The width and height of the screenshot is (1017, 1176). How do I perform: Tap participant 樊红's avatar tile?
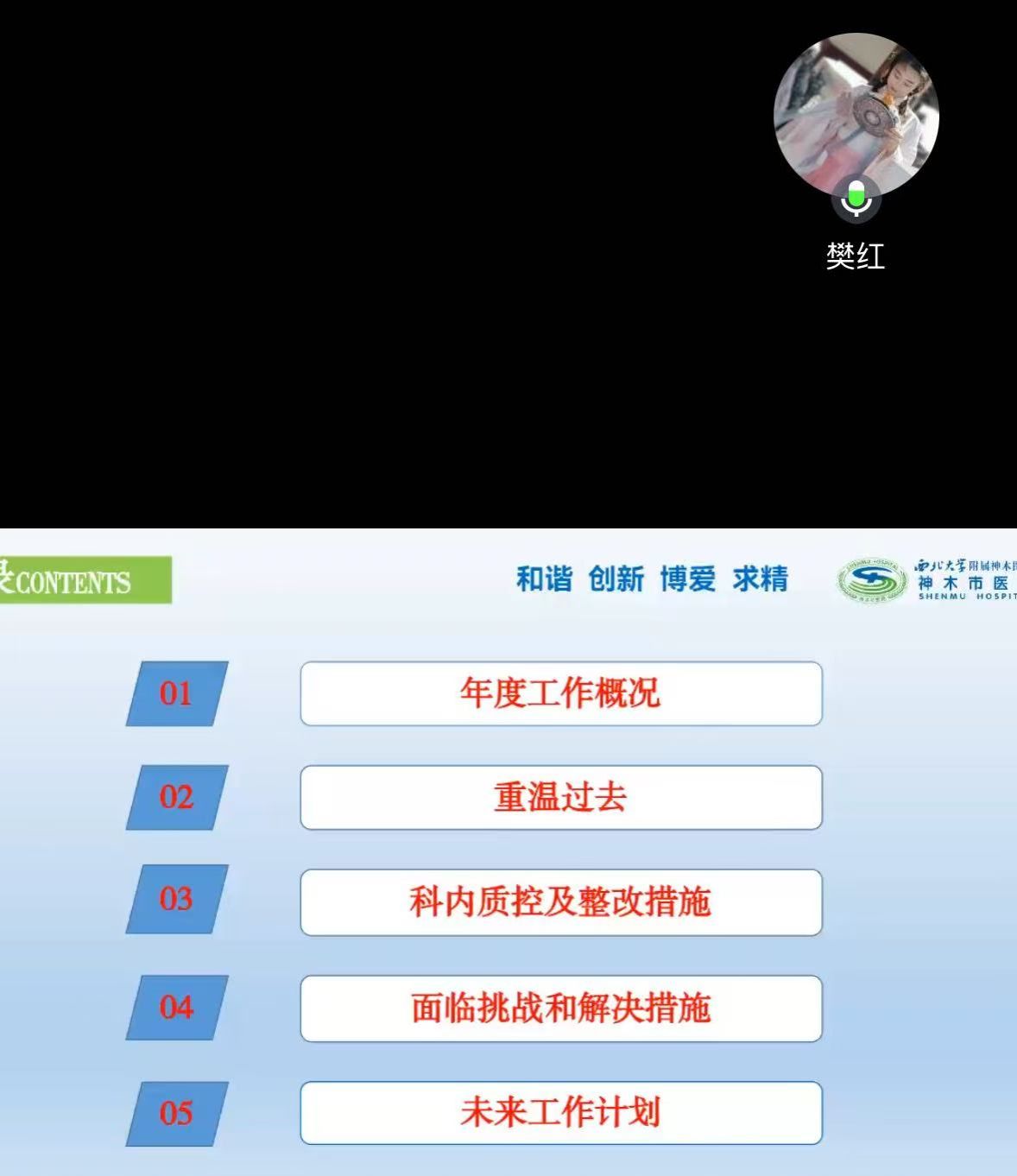[856, 113]
